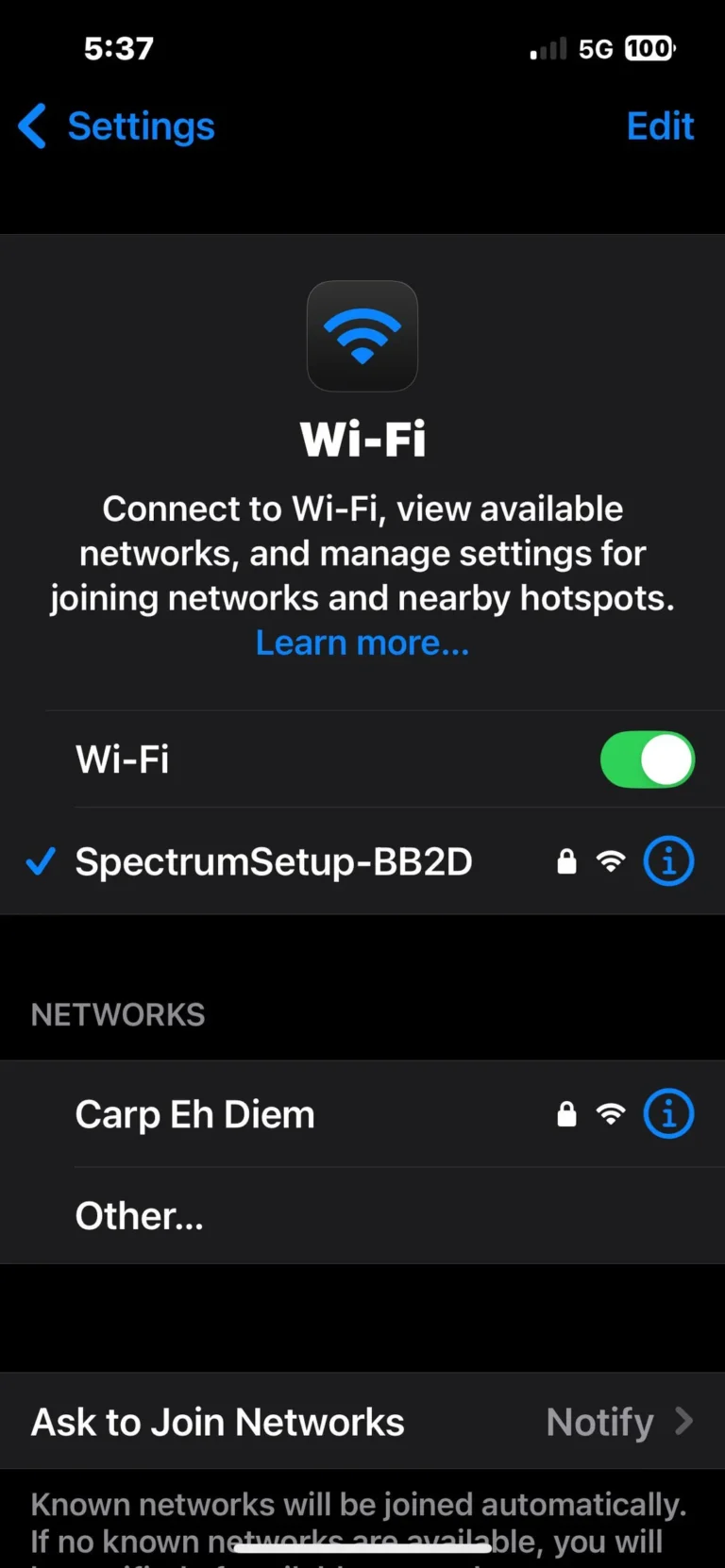Open the Learn more link
Screen dimensions: 725x1568
(x=362, y=642)
